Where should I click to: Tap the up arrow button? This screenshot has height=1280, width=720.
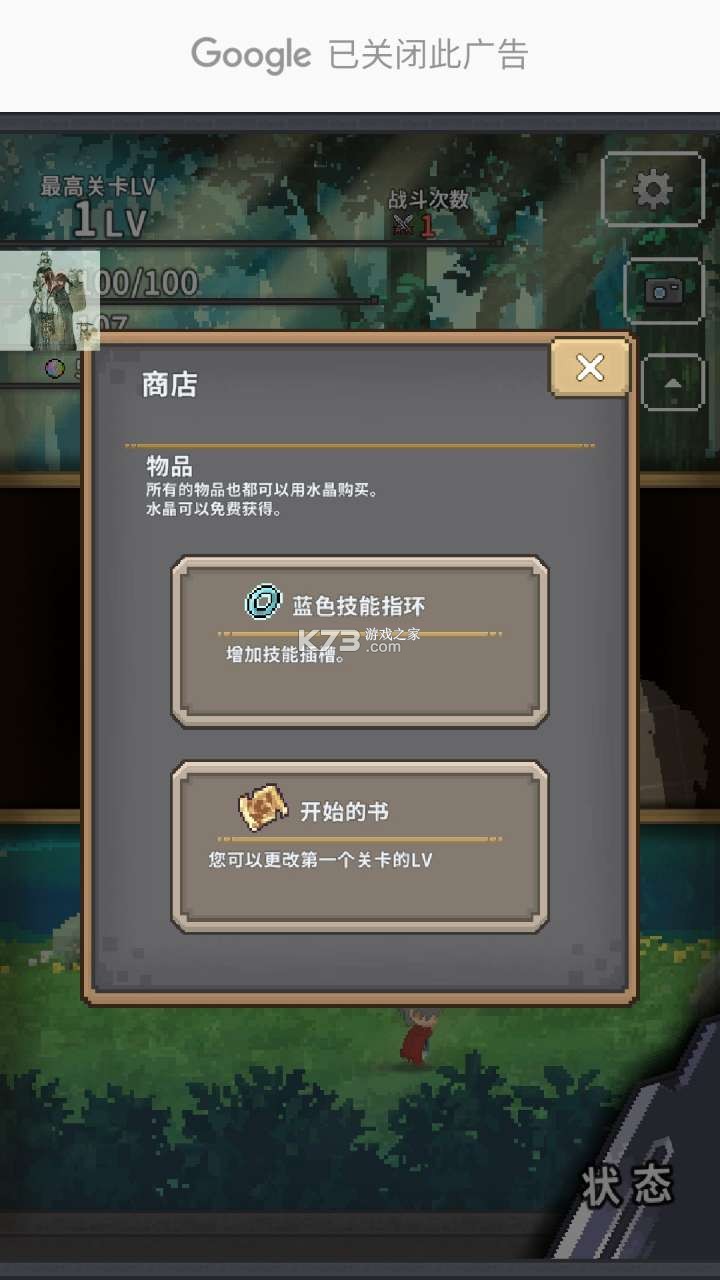coord(671,382)
